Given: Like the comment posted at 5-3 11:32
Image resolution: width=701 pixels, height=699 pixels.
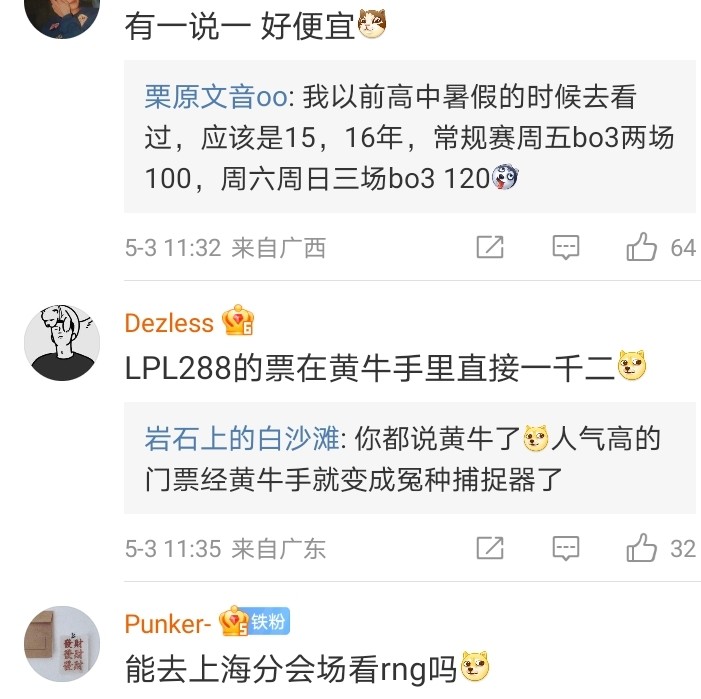Looking at the screenshot, I should [x=641, y=247].
